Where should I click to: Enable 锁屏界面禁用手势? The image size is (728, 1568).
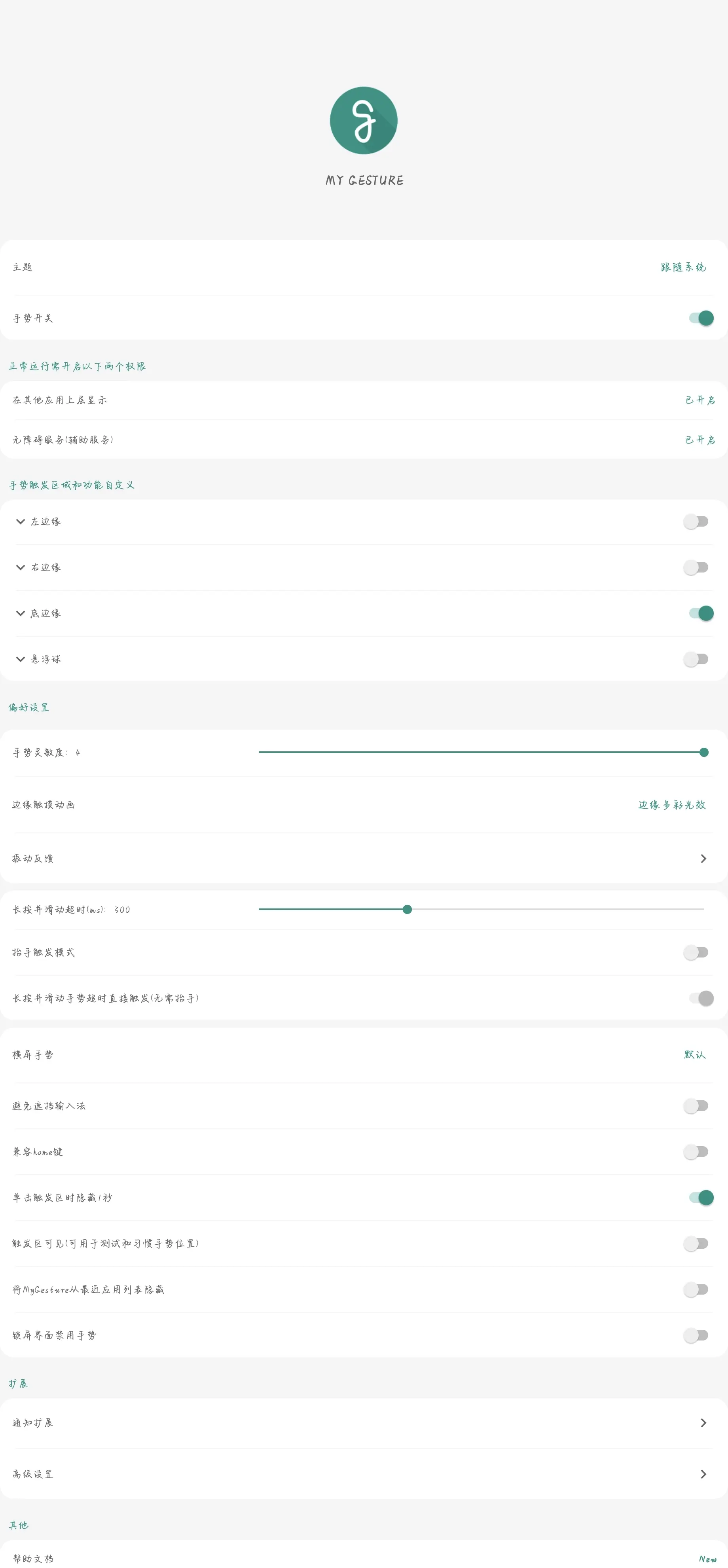pyautogui.click(x=696, y=1335)
